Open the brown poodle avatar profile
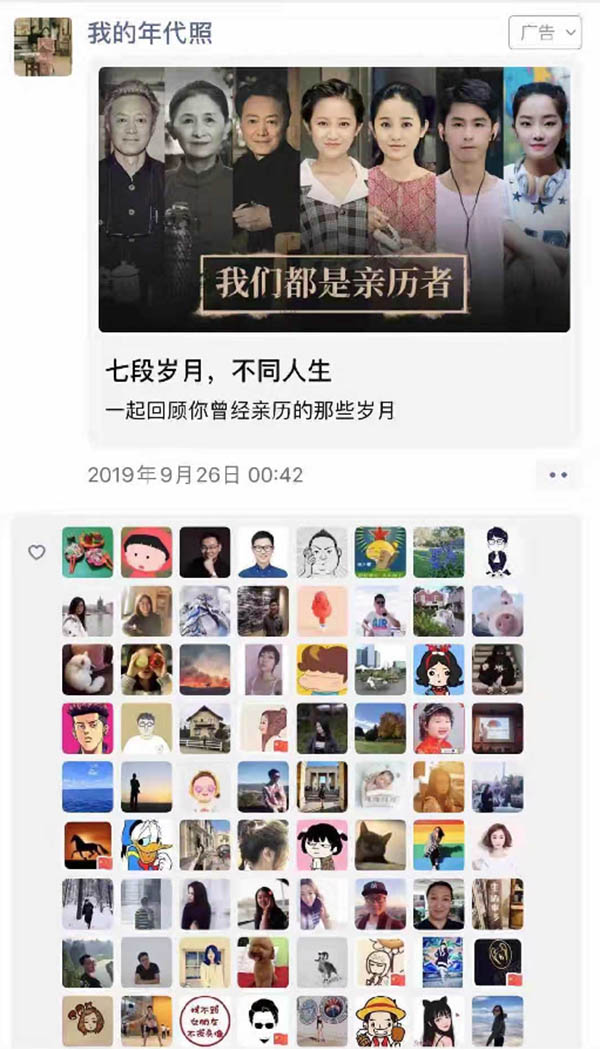 pos(263,962)
